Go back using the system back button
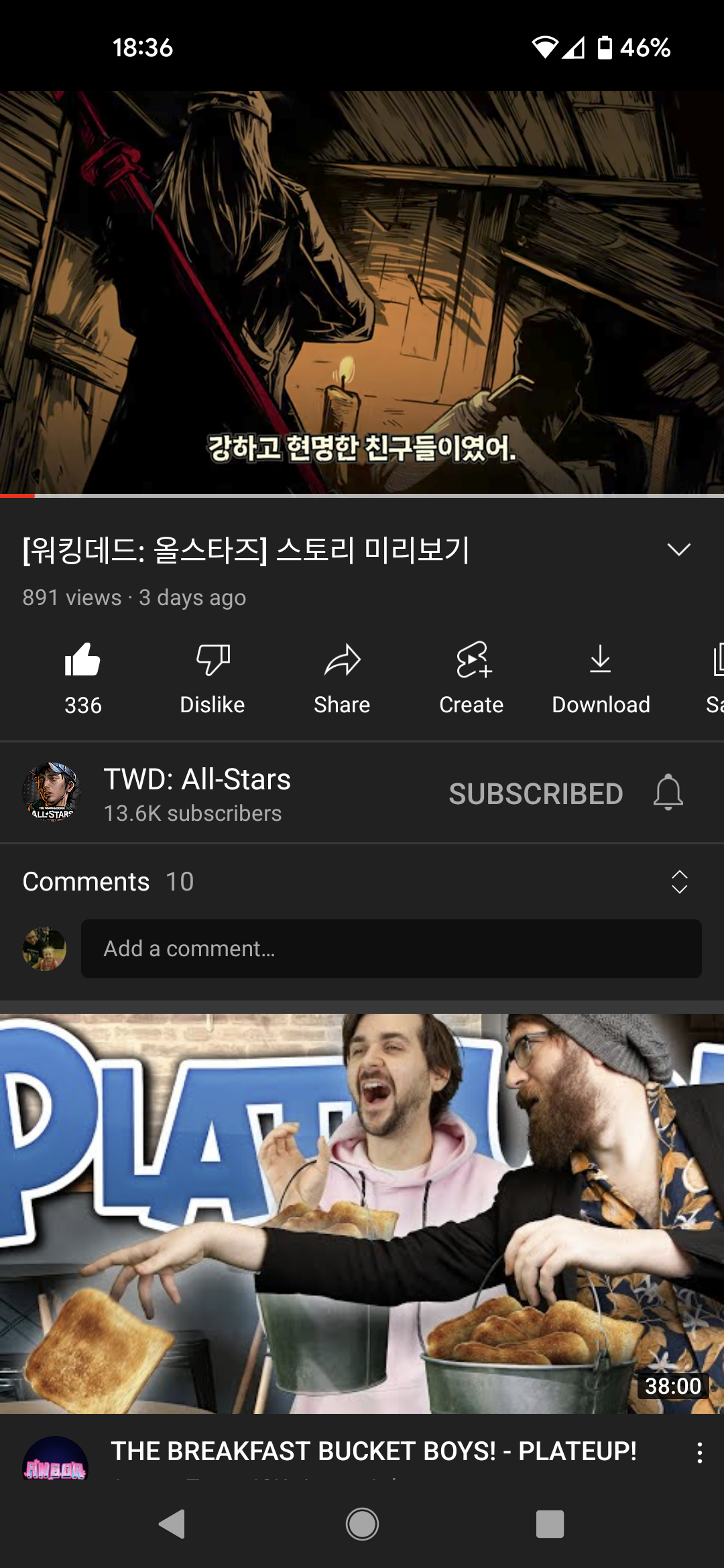 click(x=172, y=1524)
